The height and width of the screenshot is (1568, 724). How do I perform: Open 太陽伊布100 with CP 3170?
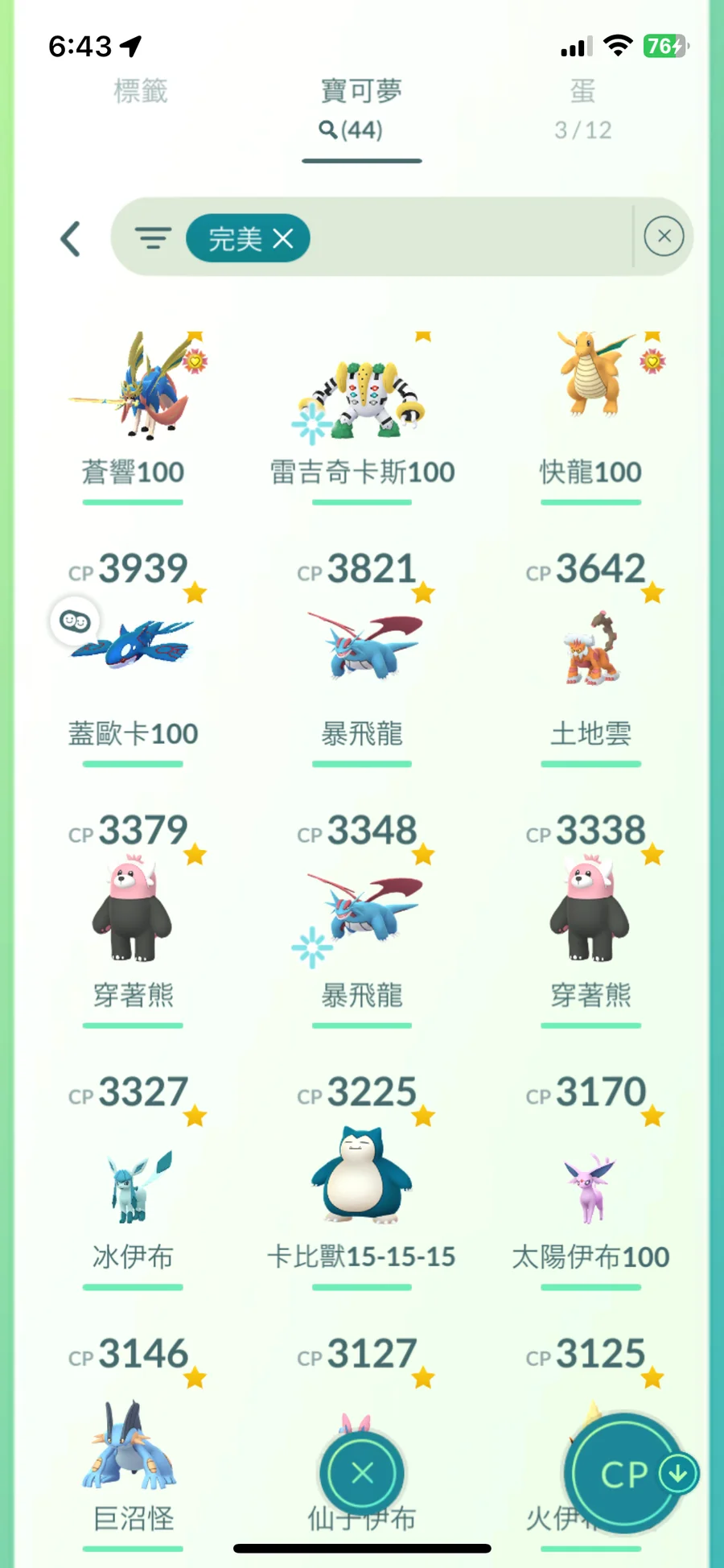[591, 1183]
